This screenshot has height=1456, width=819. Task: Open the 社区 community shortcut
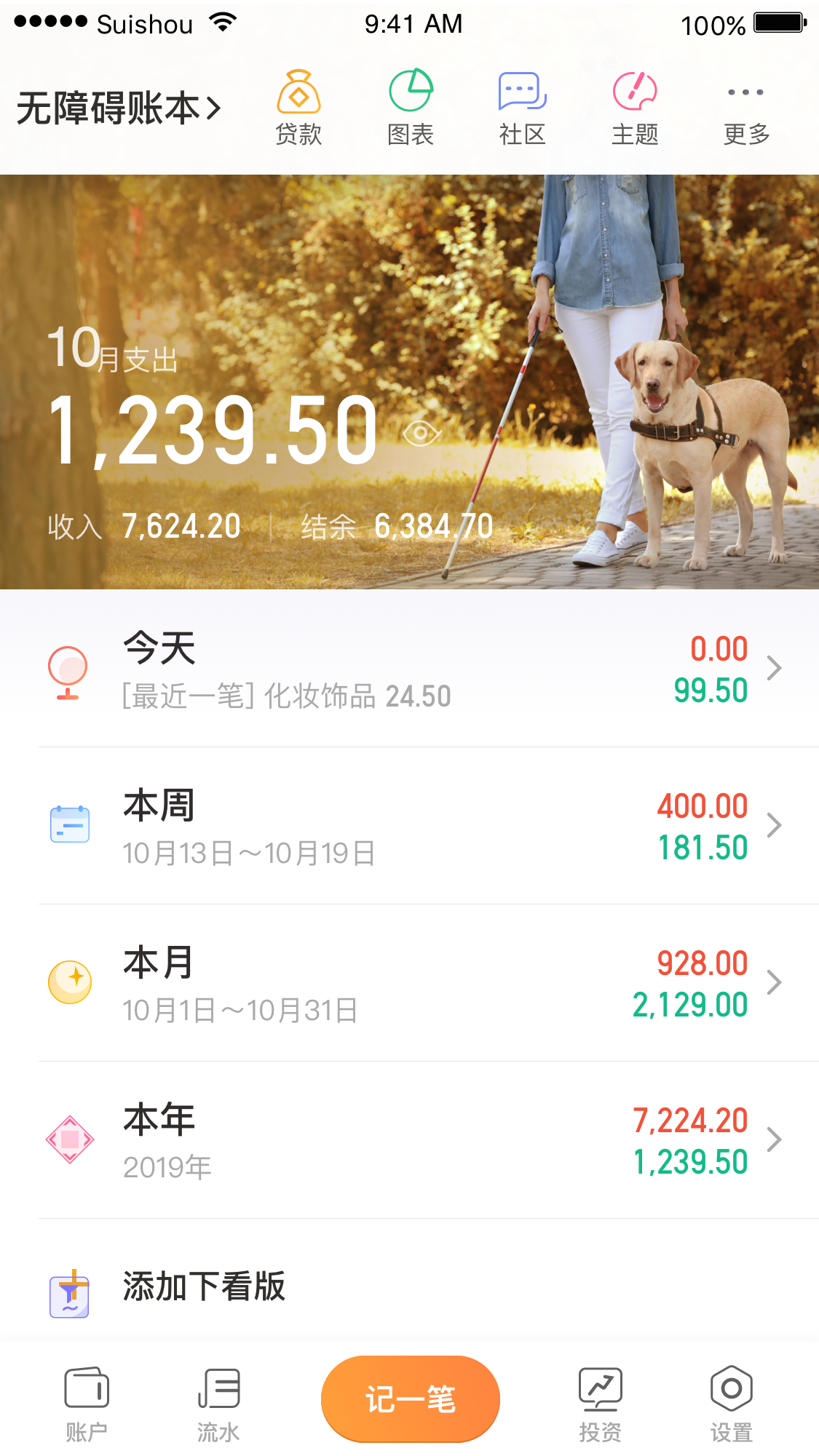522,109
